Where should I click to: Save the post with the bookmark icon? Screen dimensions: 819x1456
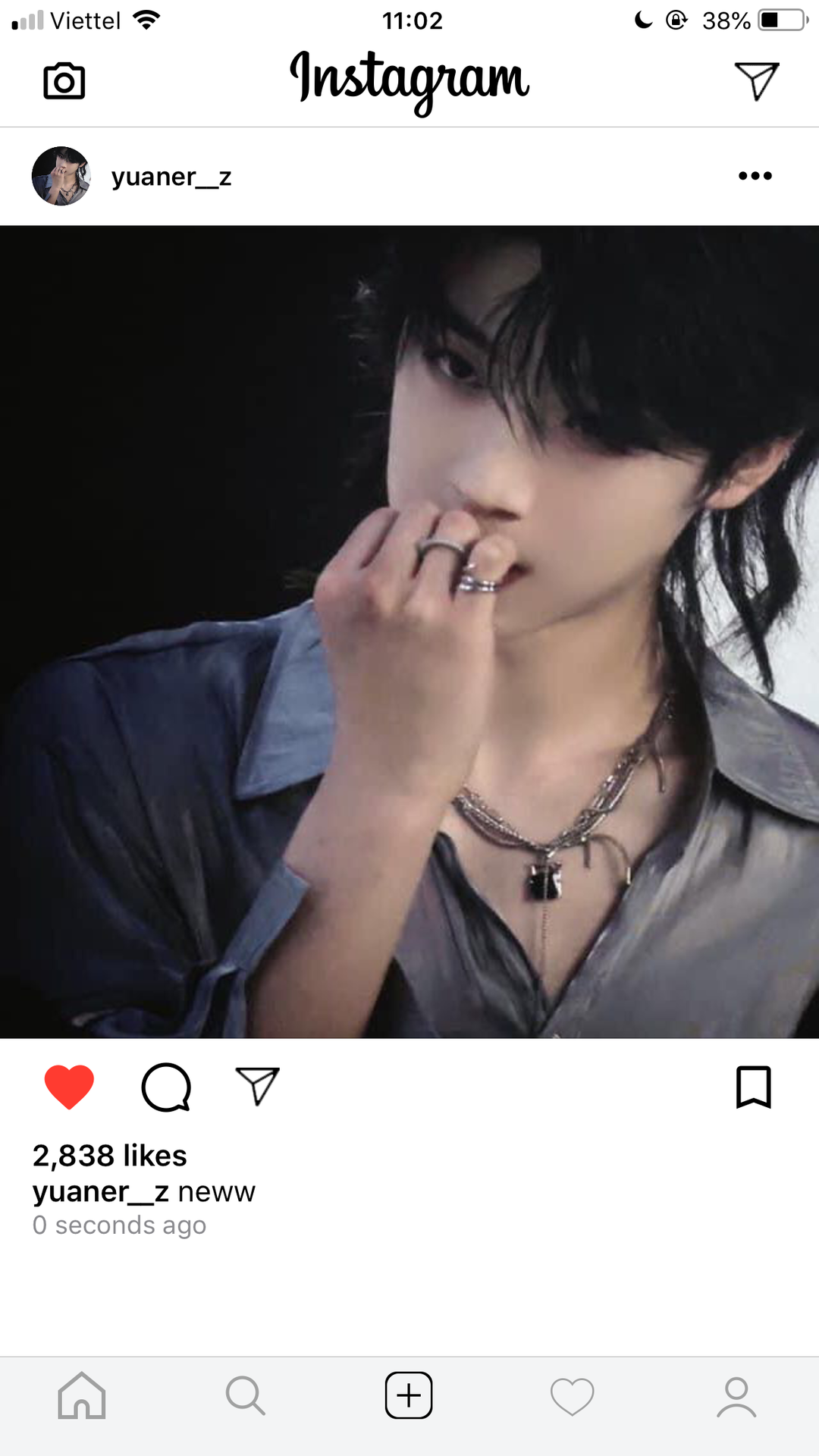tap(754, 1087)
